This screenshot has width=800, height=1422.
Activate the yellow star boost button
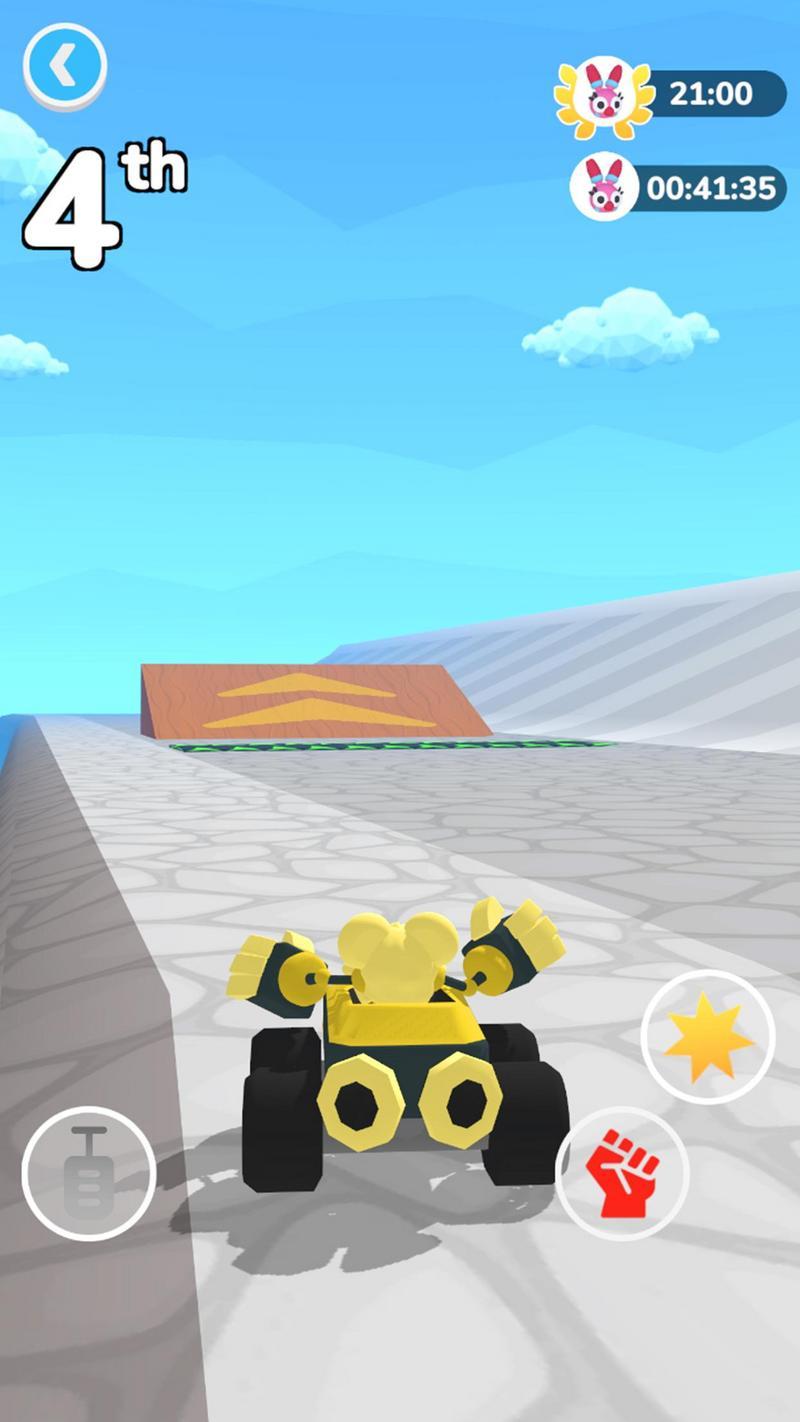coord(708,1037)
